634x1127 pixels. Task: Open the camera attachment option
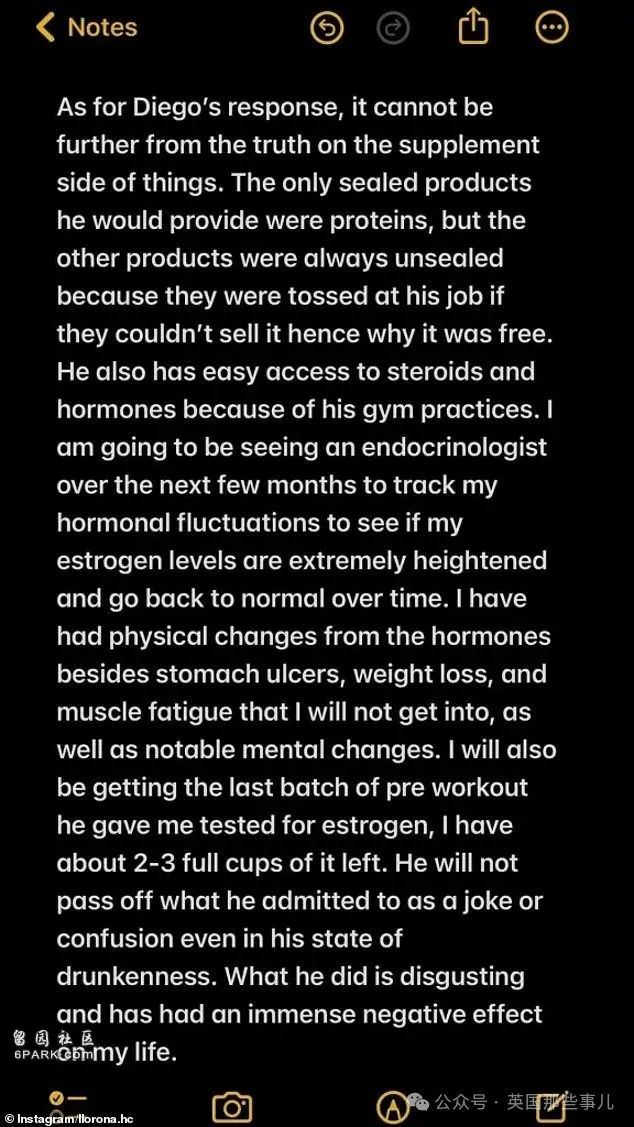232,1105
